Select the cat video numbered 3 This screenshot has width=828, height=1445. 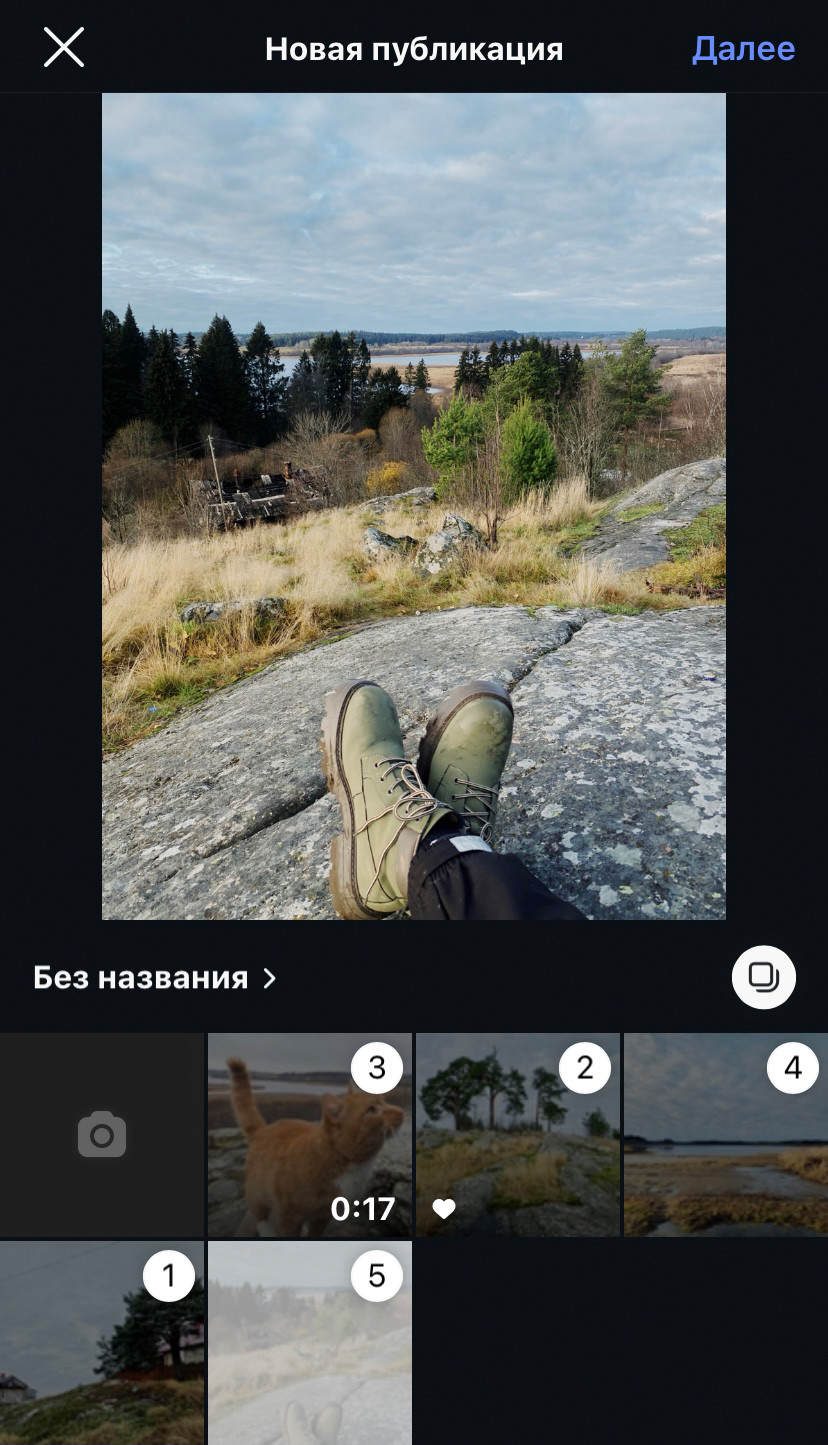coord(309,1135)
